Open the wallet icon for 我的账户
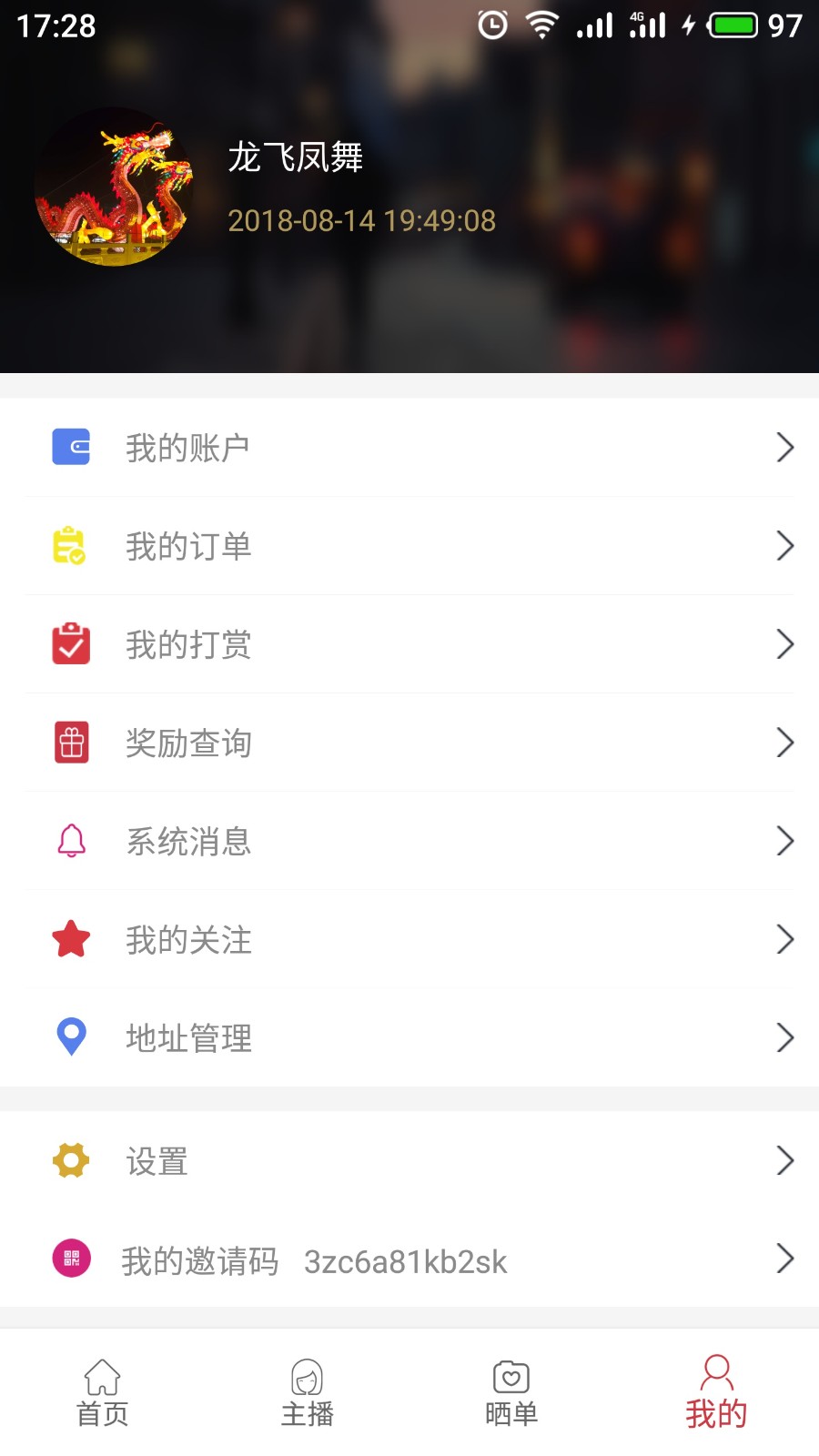 71,447
